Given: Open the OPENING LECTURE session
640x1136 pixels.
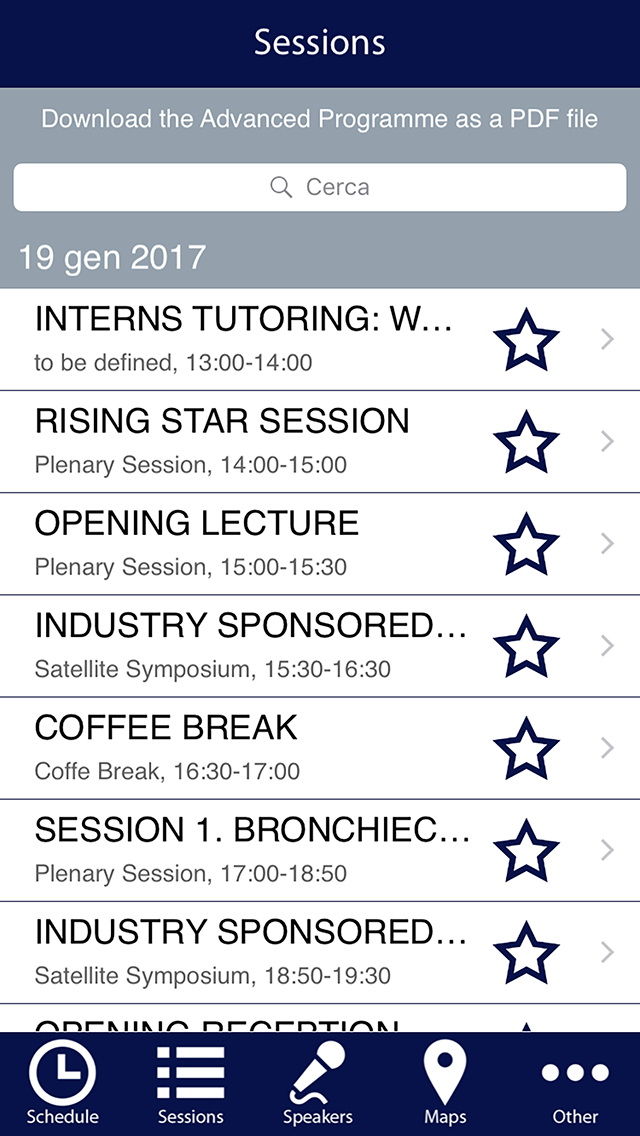Looking at the screenshot, I should click(x=320, y=543).
